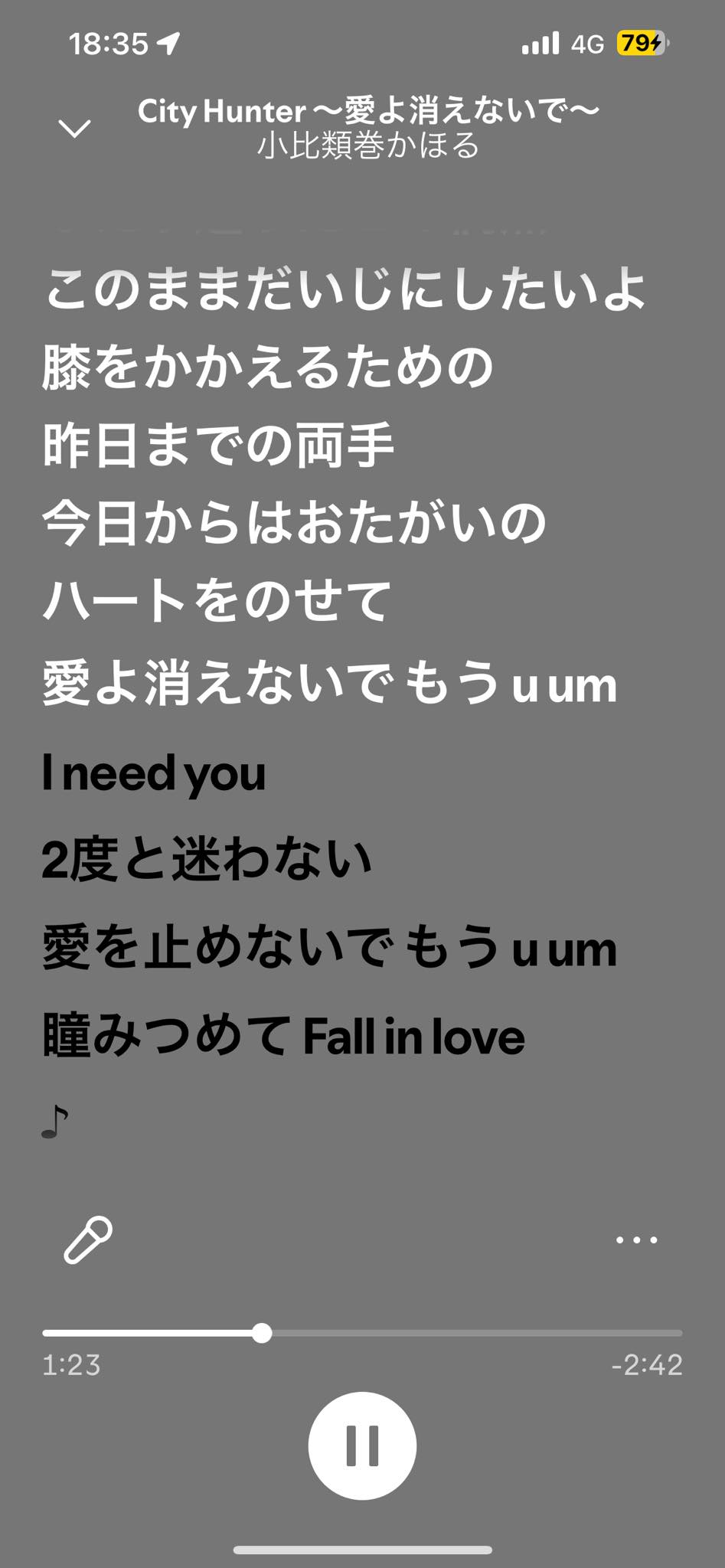Jump to the lyric line 'I need you'
The height and width of the screenshot is (1568, 725).
pyautogui.click(x=154, y=773)
